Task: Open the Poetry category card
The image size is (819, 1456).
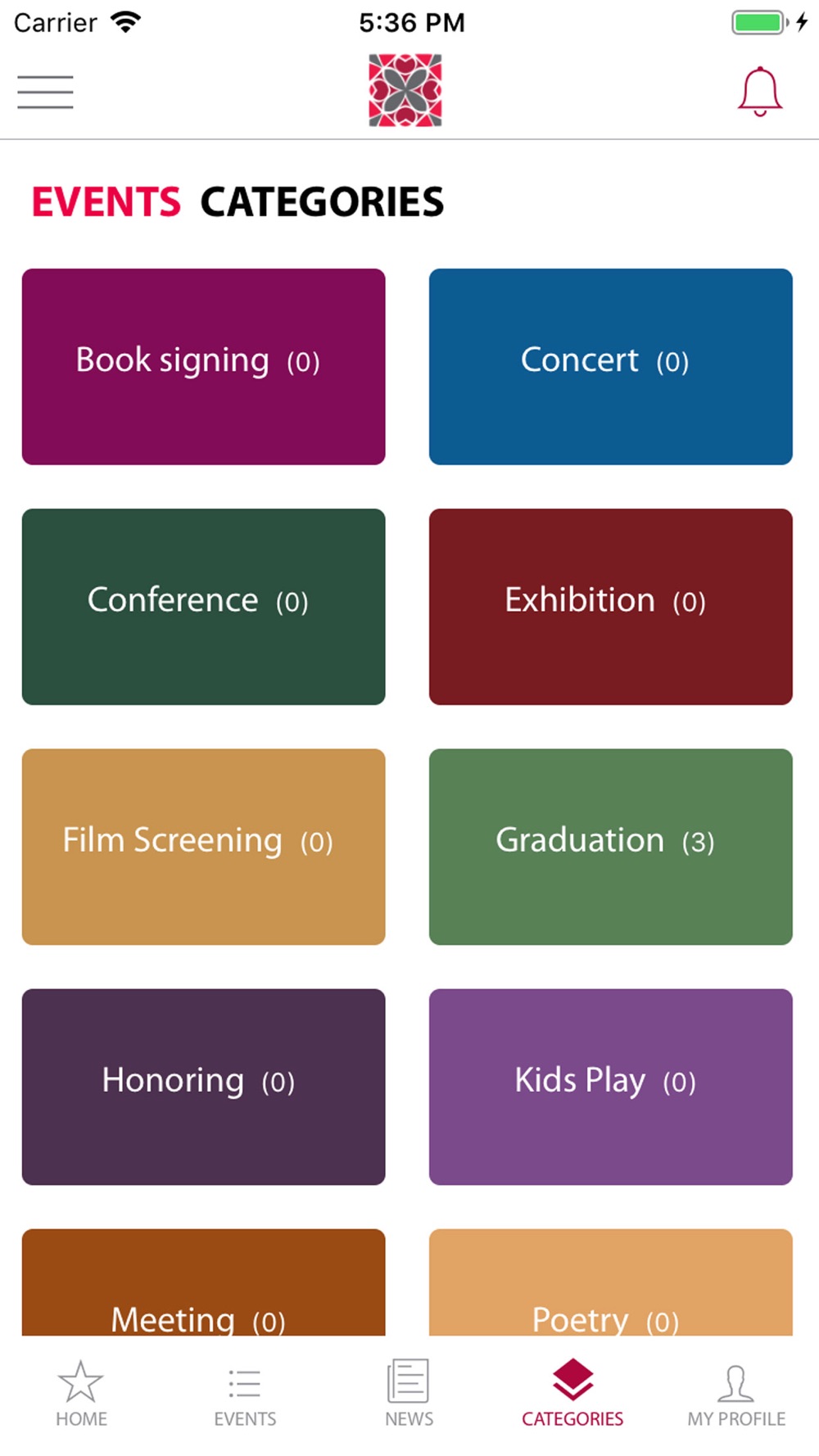Action: [611, 1282]
